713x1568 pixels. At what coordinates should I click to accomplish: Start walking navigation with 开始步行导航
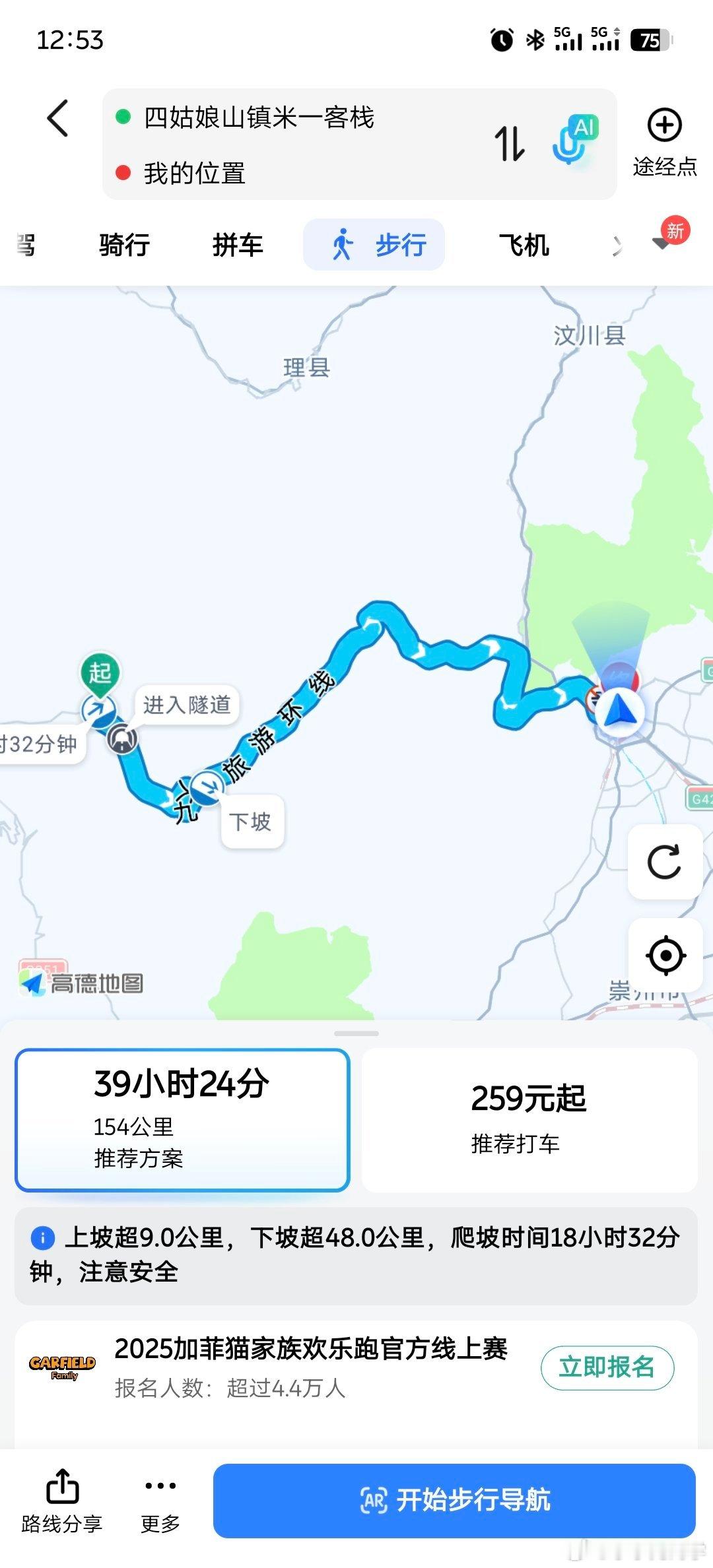[x=454, y=1500]
